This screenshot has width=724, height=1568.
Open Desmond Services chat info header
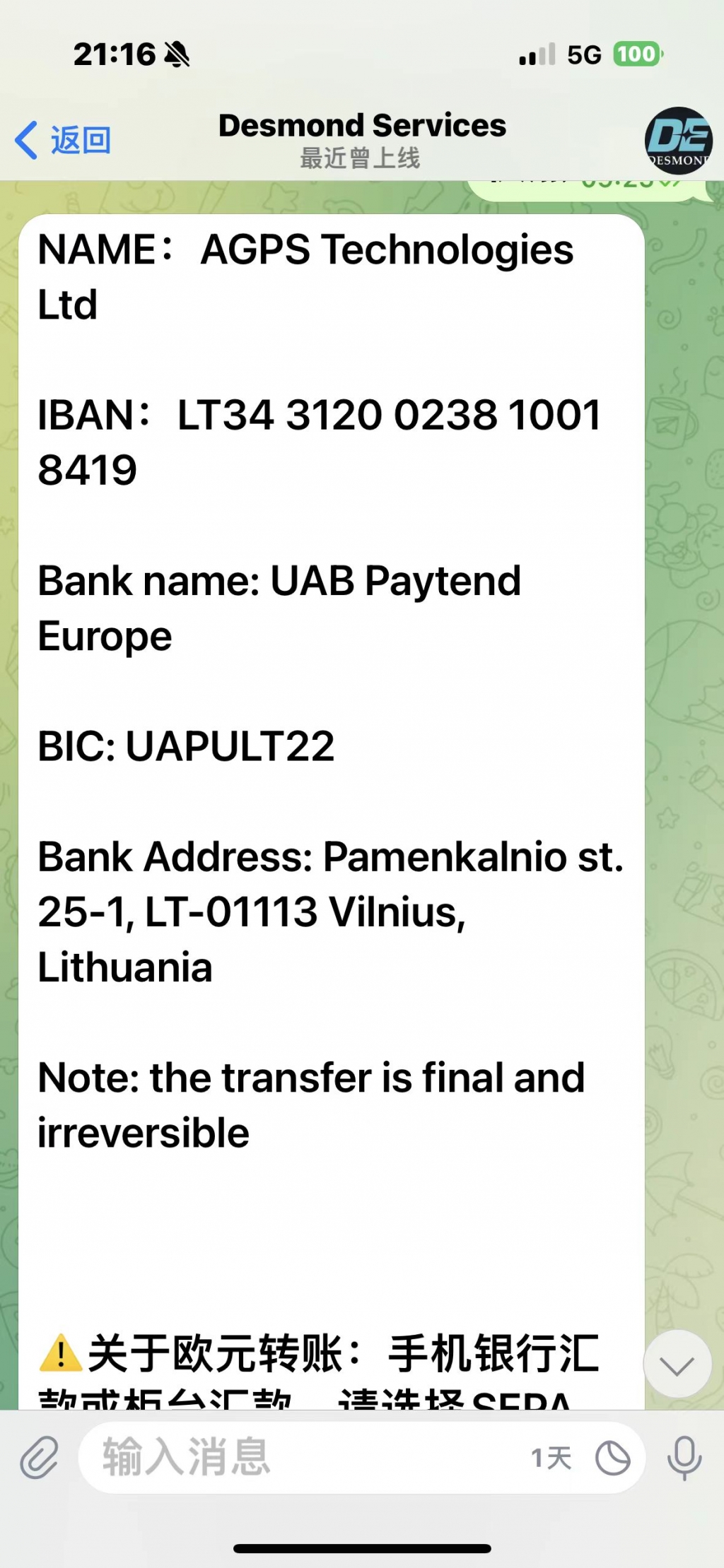[x=361, y=140]
